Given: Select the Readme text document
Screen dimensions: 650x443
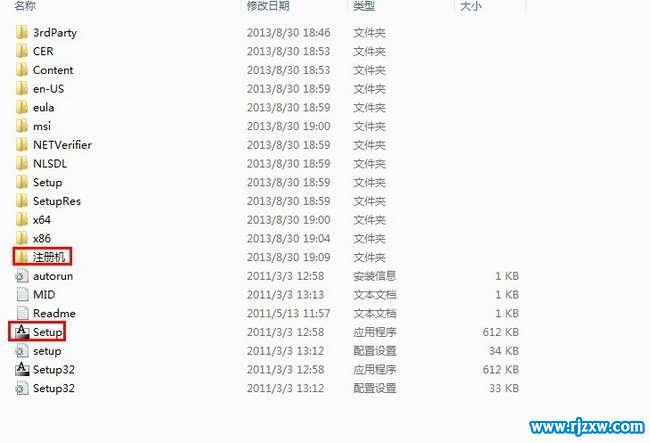Looking at the screenshot, I should [x=53, y=313].
